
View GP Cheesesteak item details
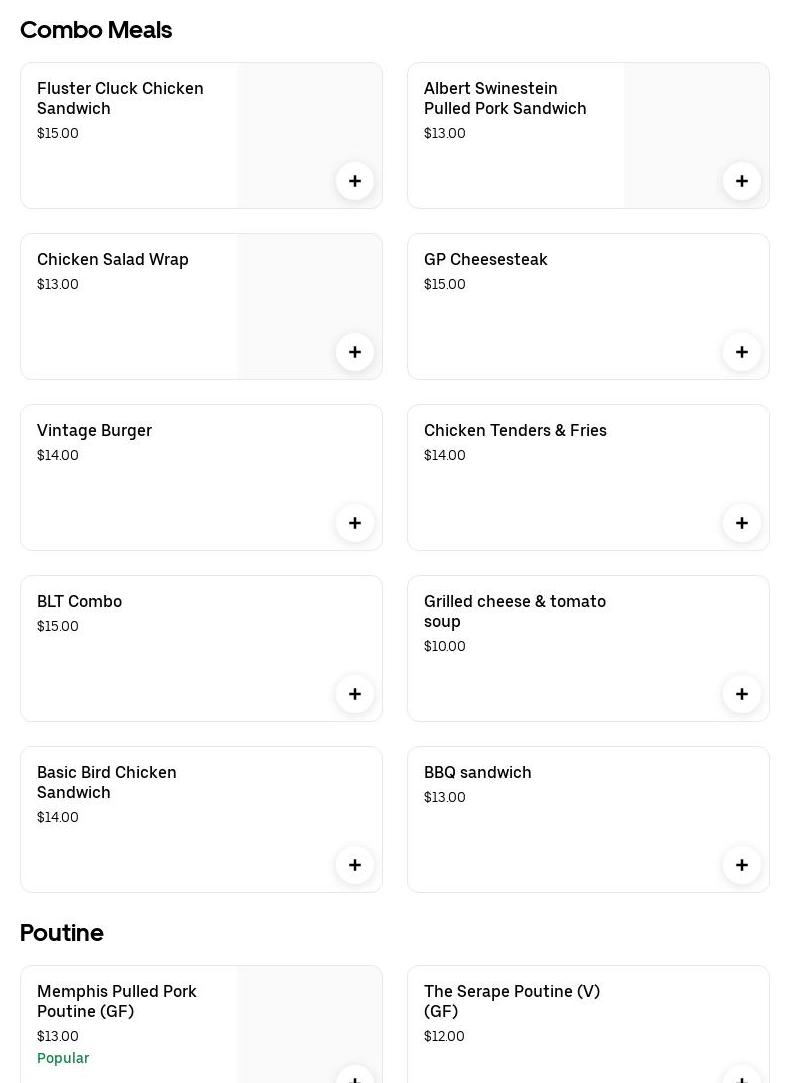click(x=486, y=260)
